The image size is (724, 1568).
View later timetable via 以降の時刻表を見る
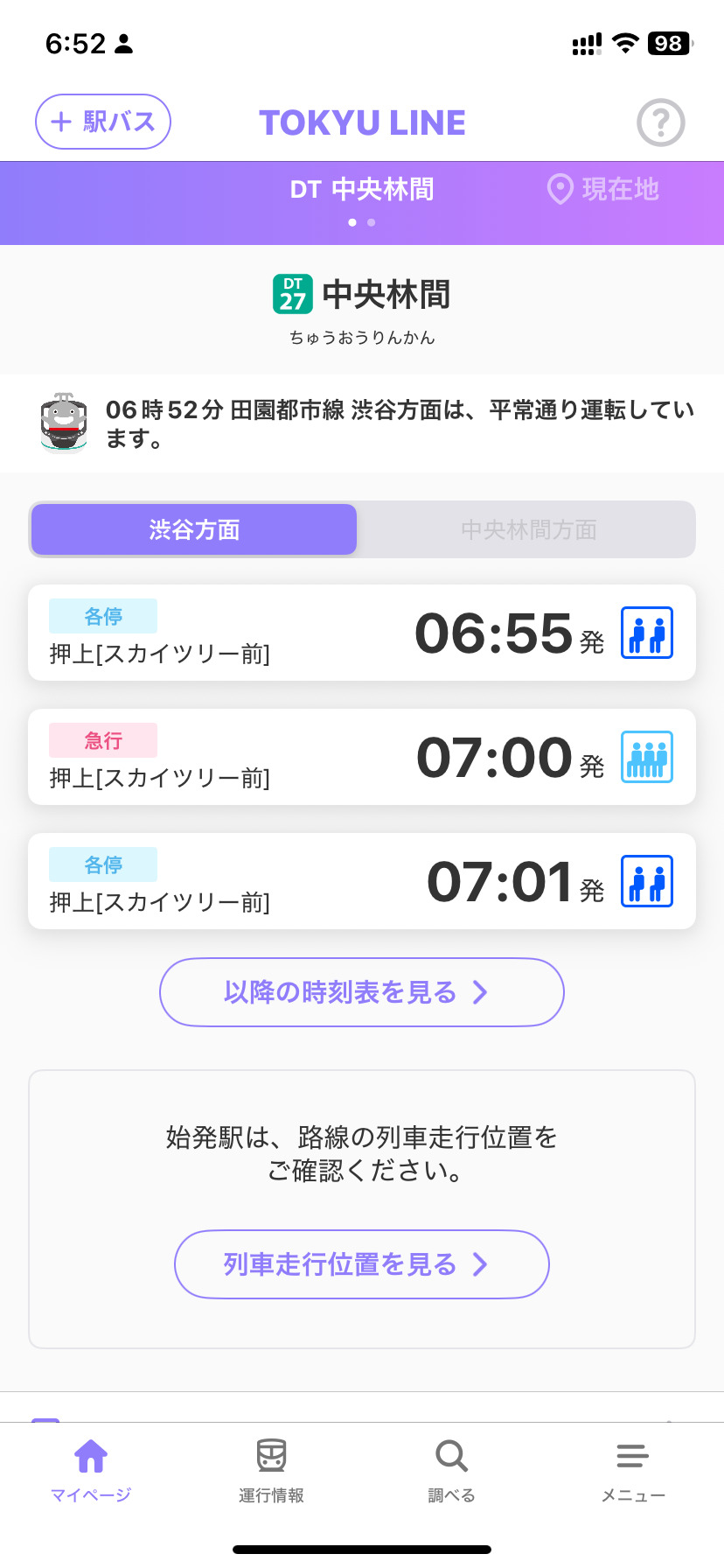pyautogui.click(x=362, y=992)
